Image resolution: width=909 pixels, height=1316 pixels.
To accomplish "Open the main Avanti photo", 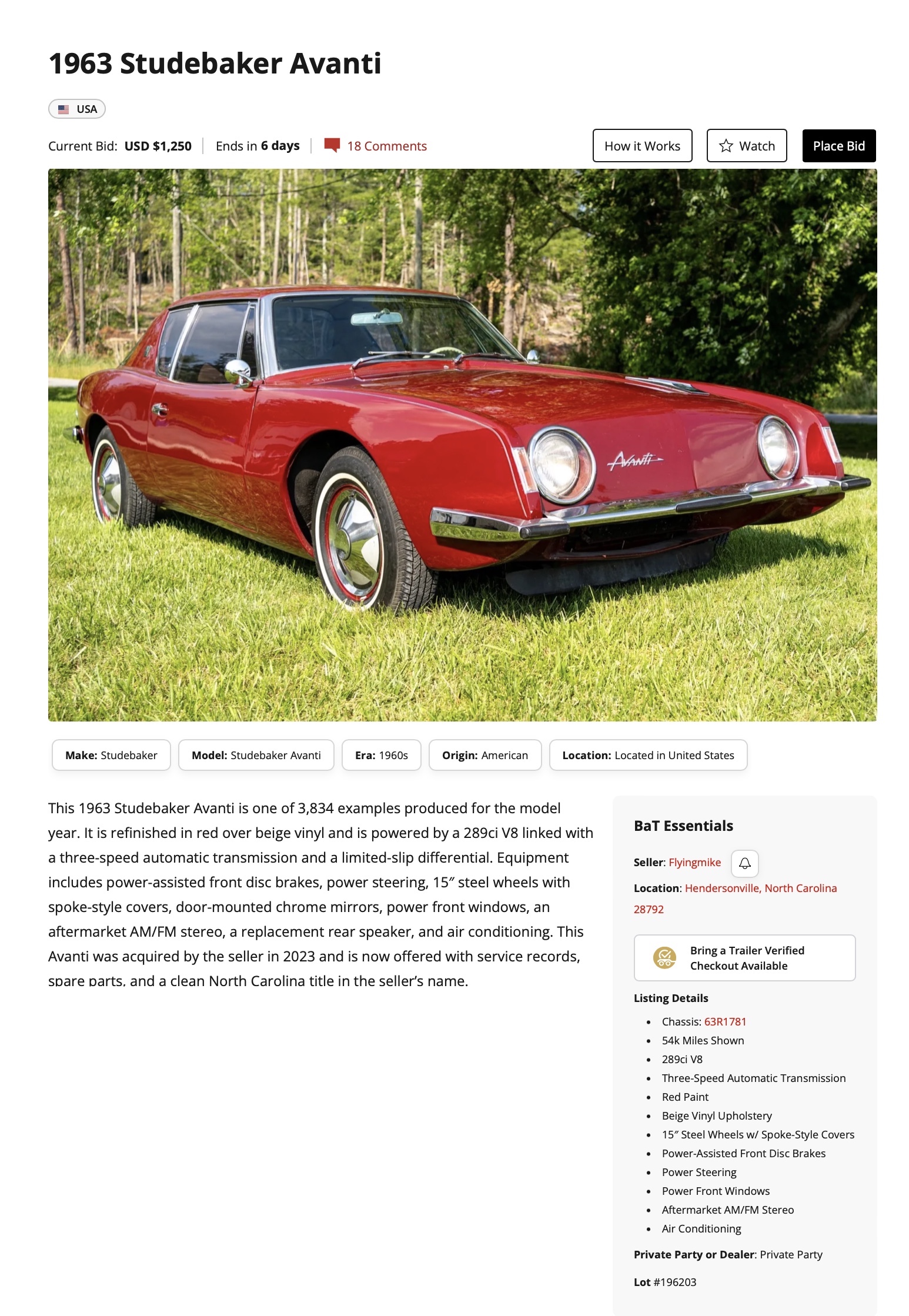I will [462, 445].
